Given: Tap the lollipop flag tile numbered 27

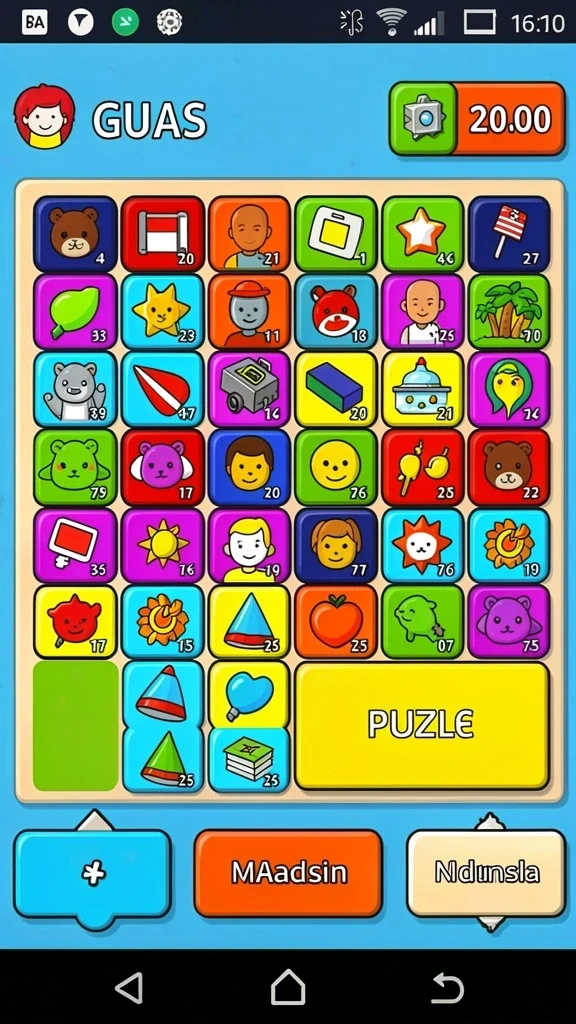Looking at the screenshot, I should 509,234.
